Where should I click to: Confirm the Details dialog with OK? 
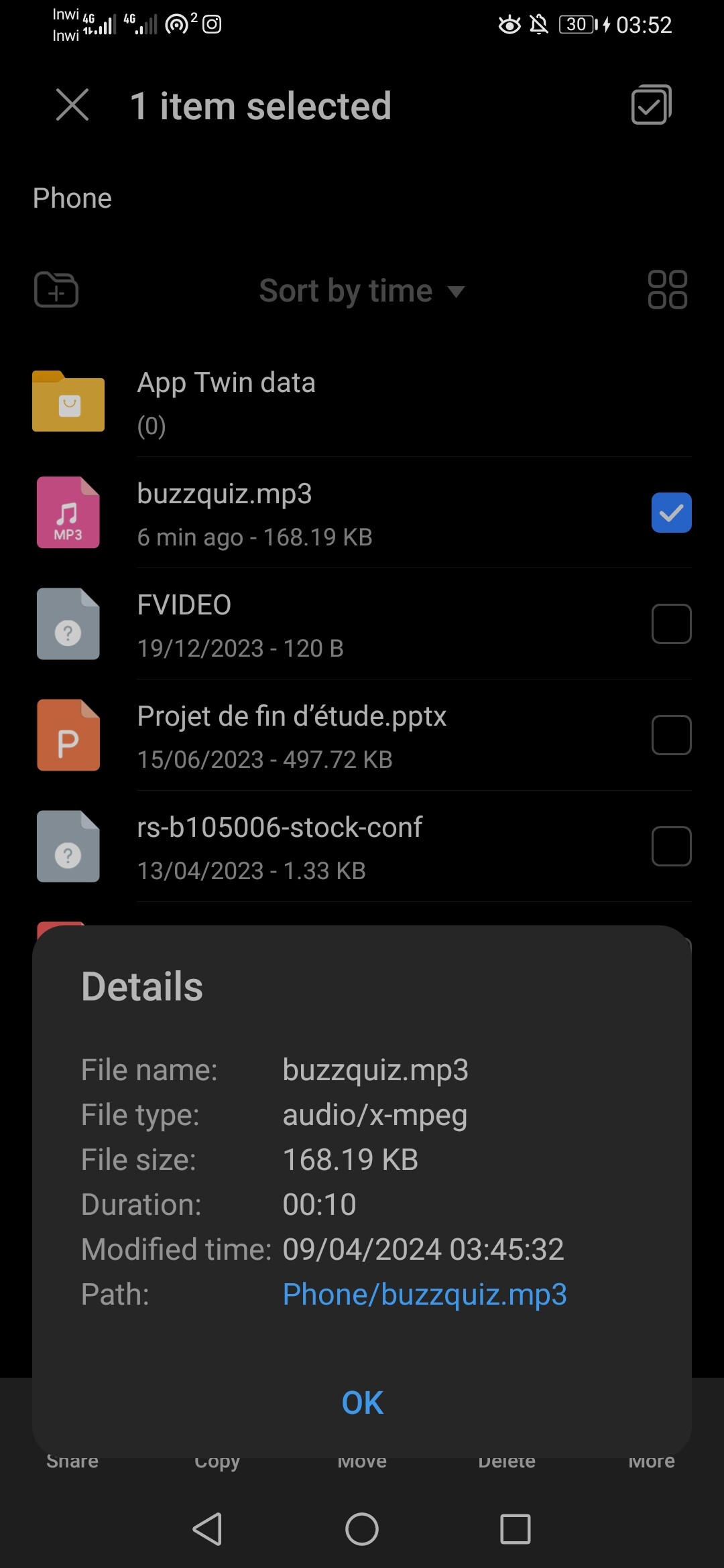click(x=362, y=1402)
